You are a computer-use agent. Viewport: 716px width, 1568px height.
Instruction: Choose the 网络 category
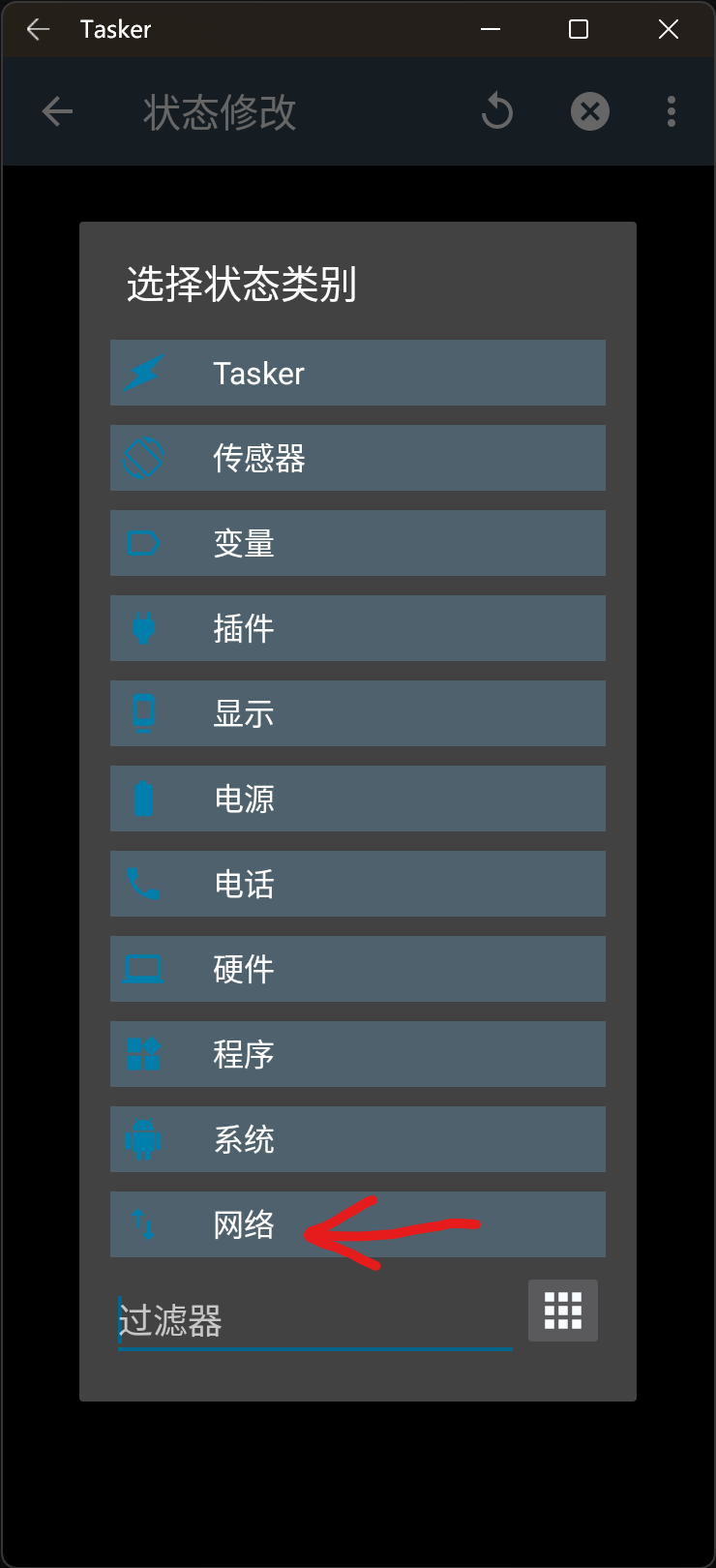click(357, 1224)
